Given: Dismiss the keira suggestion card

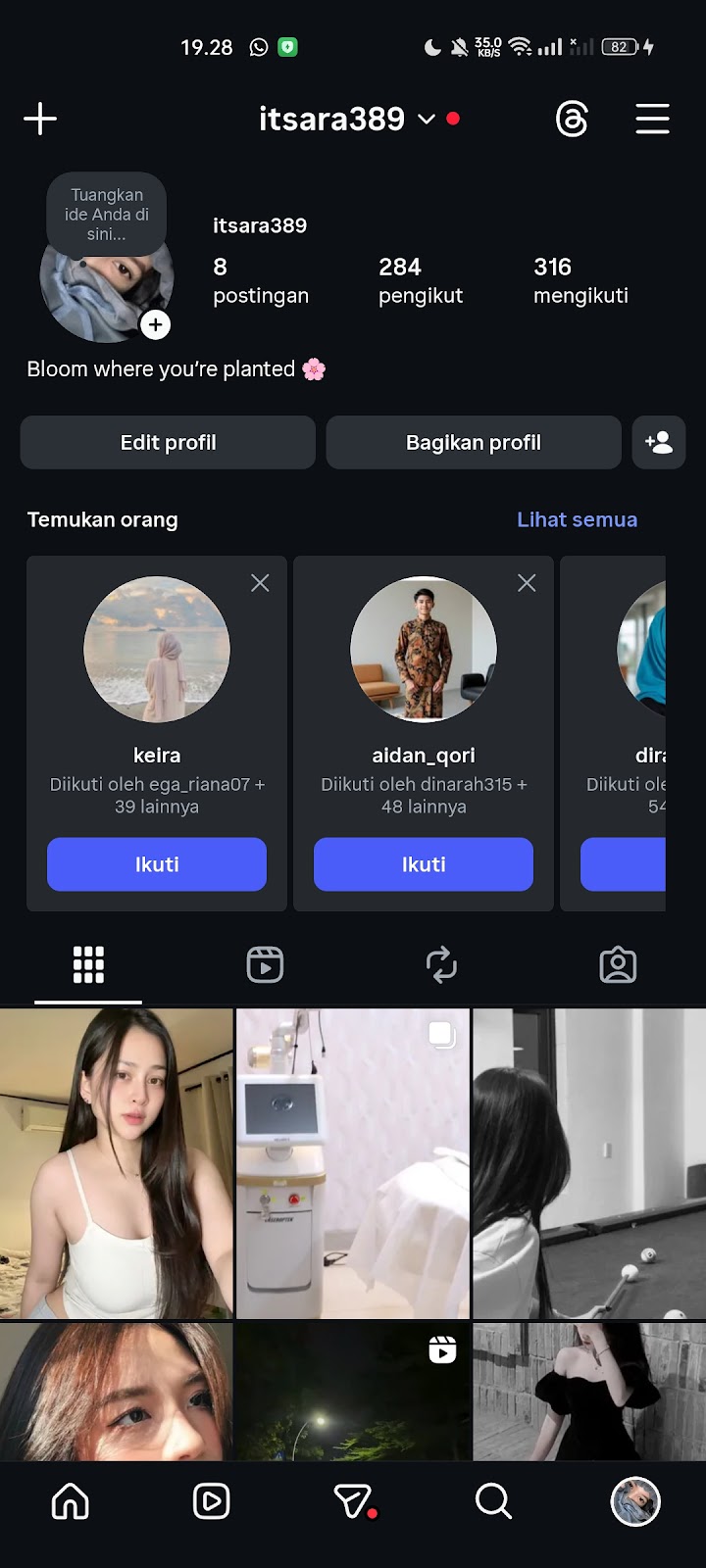Looking at the screenshot, I should (x=260, y=583).
